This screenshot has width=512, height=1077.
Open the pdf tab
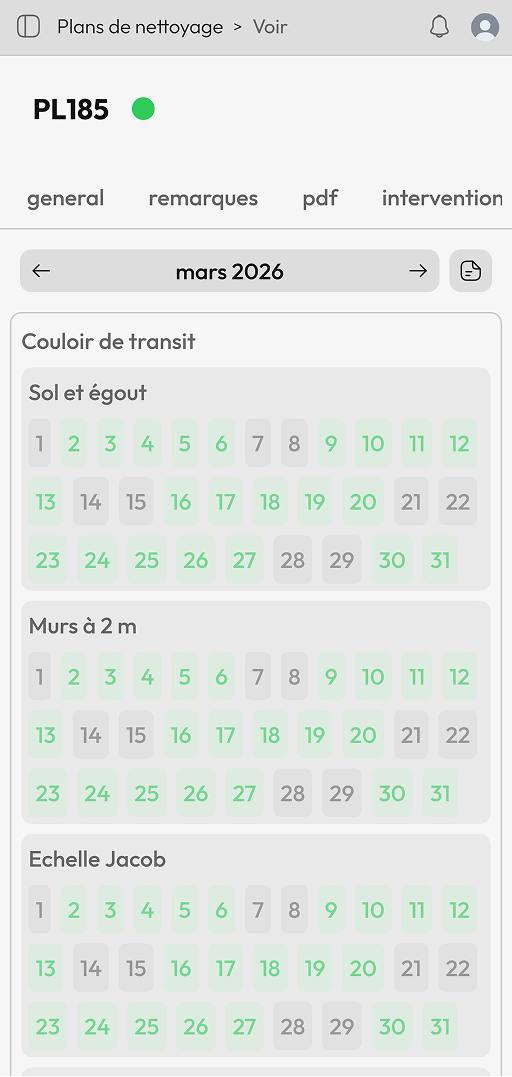click(x=320, y=198)
